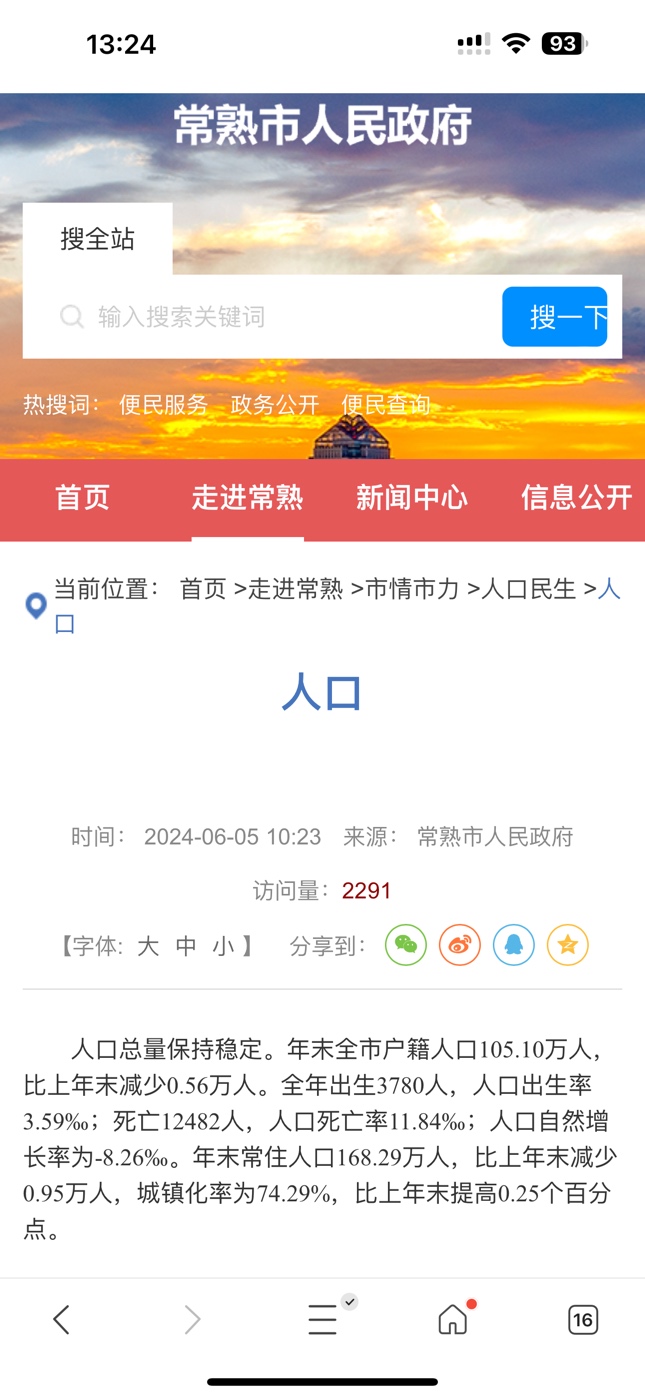Go to the 首页 nav tab
Image resolution: width=645 pixels, height=1398 pixels.
click(82, 498)
